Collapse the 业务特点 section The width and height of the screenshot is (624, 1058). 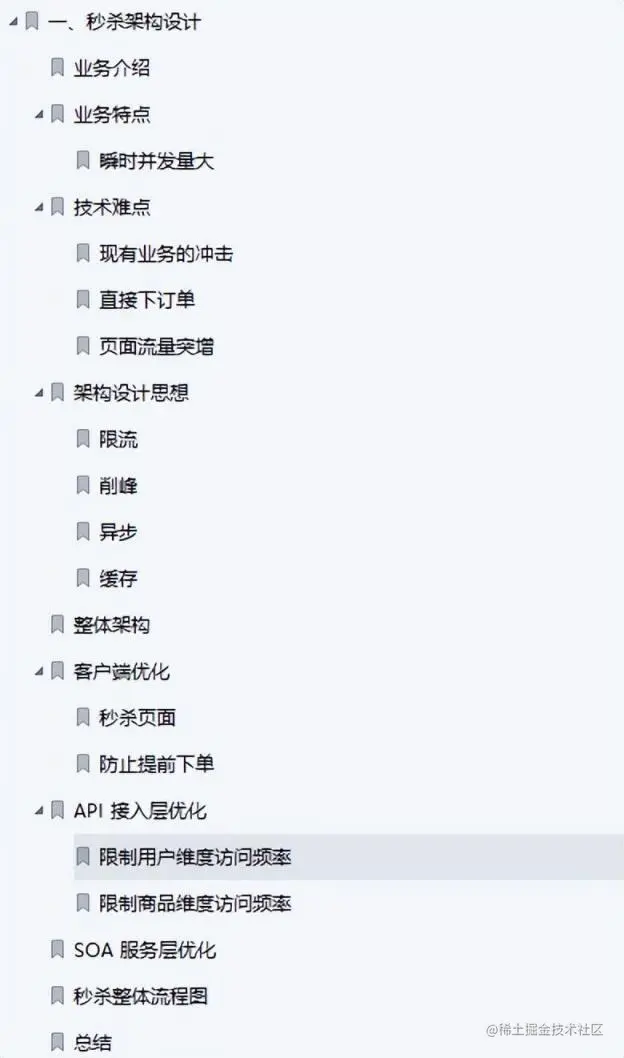point(39,115)
